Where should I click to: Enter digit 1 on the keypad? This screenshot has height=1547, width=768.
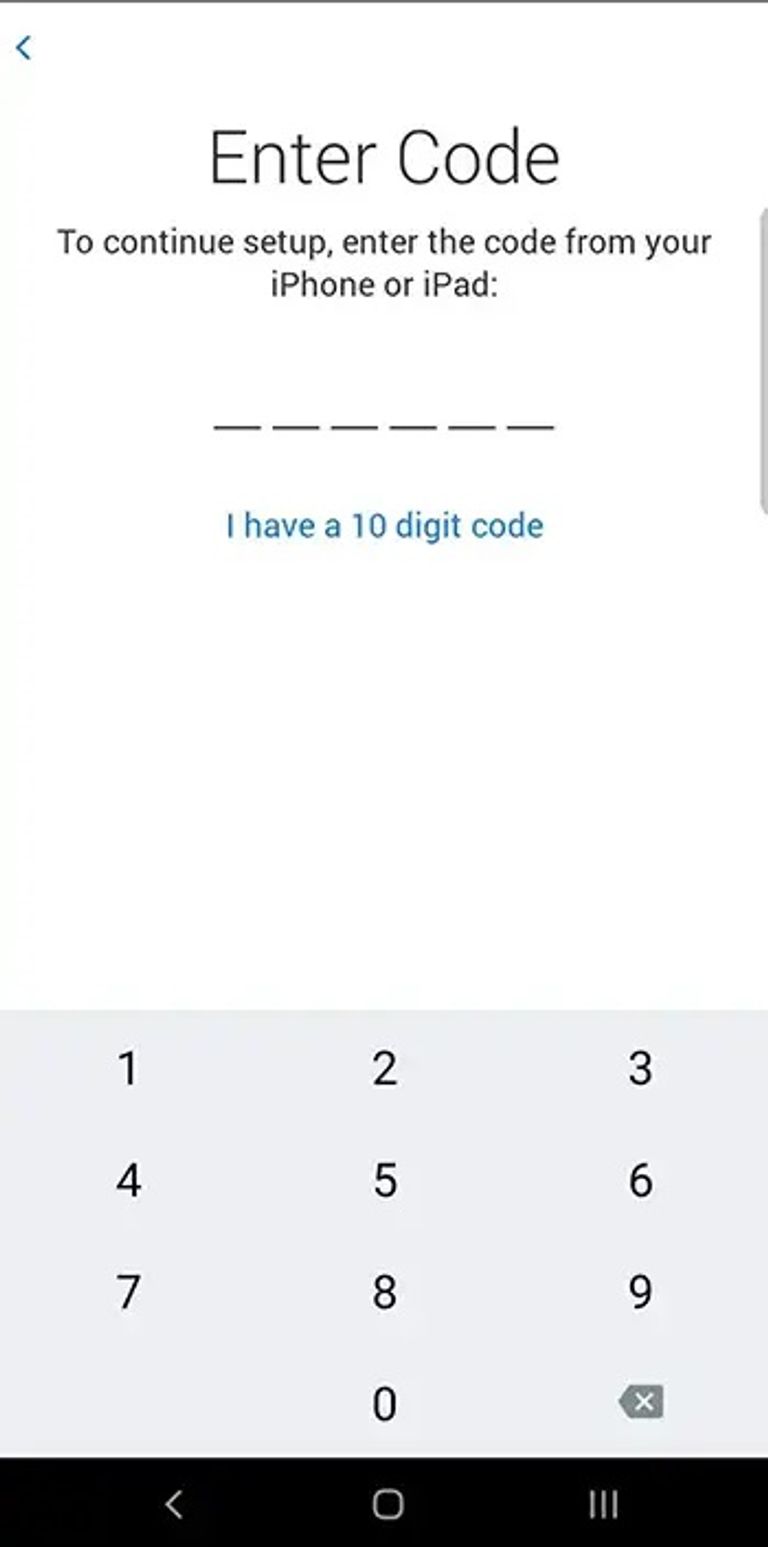pos(128,1068)
